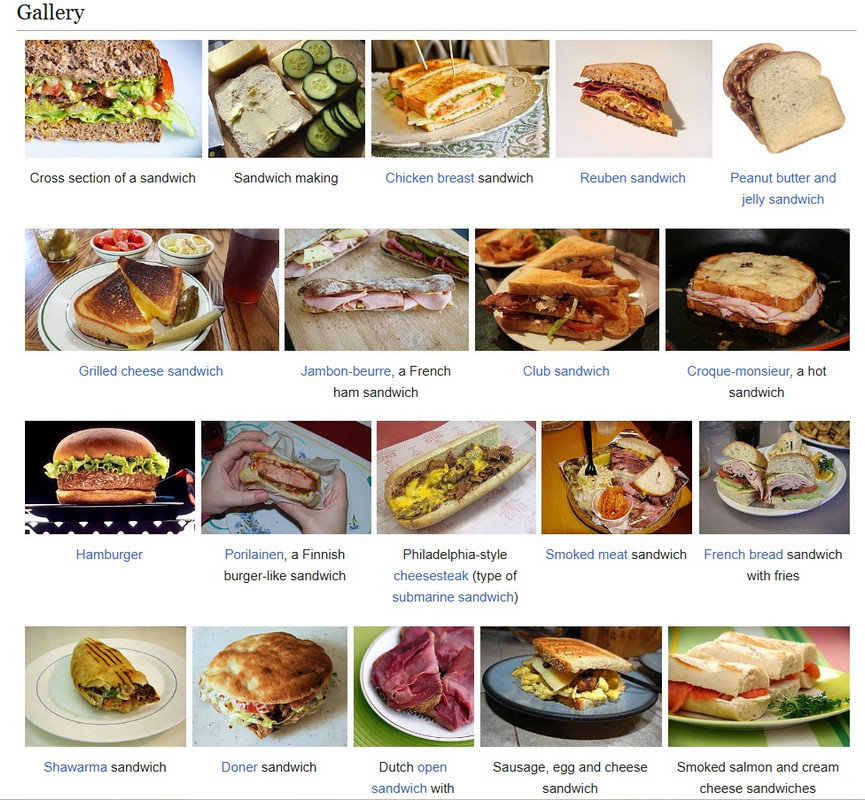Follow the Hamburger link
Image resolution: width=865 pixels, height=800 pixels.
[x=109, y=554]
